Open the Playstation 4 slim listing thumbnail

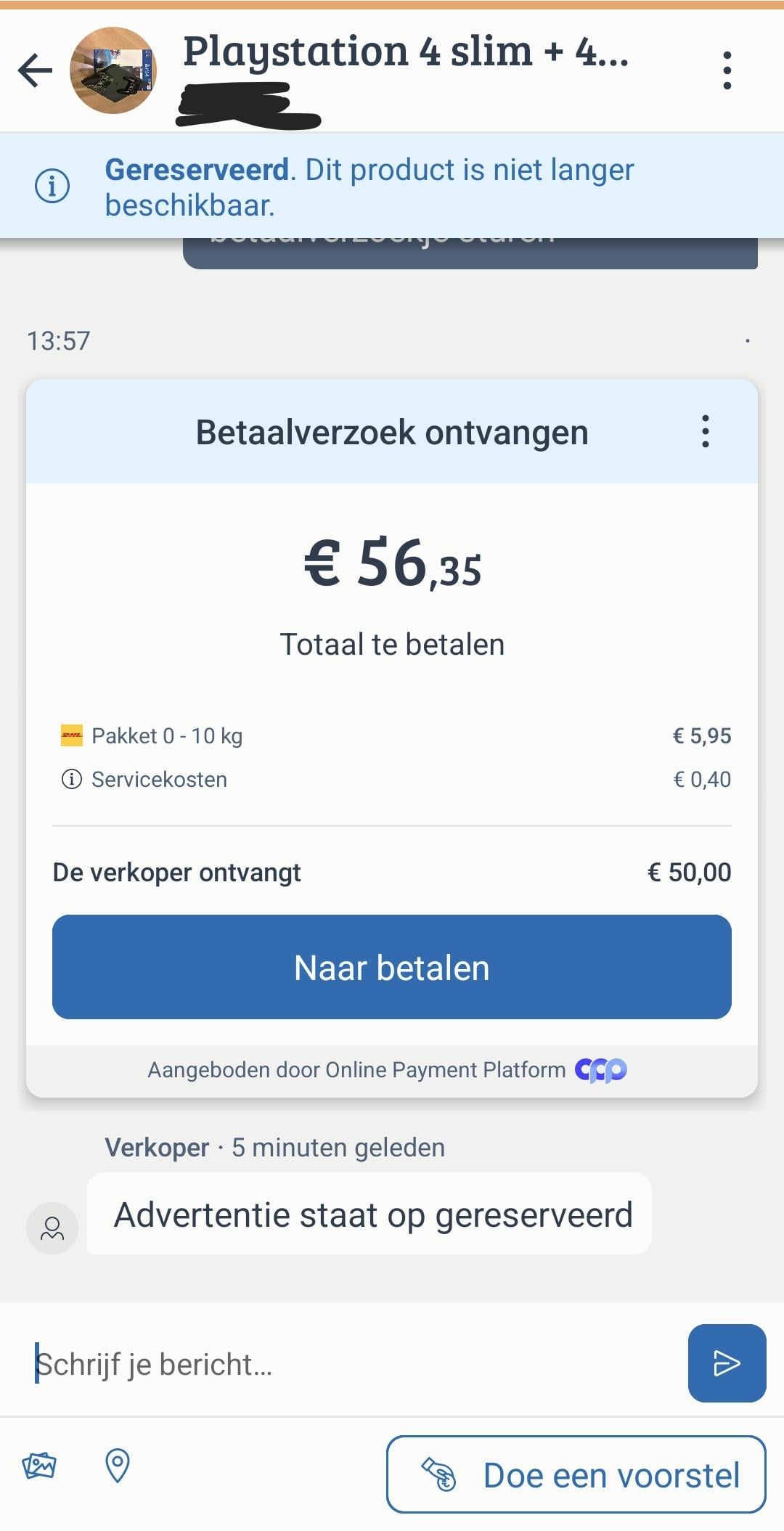(x=113, y=70)
